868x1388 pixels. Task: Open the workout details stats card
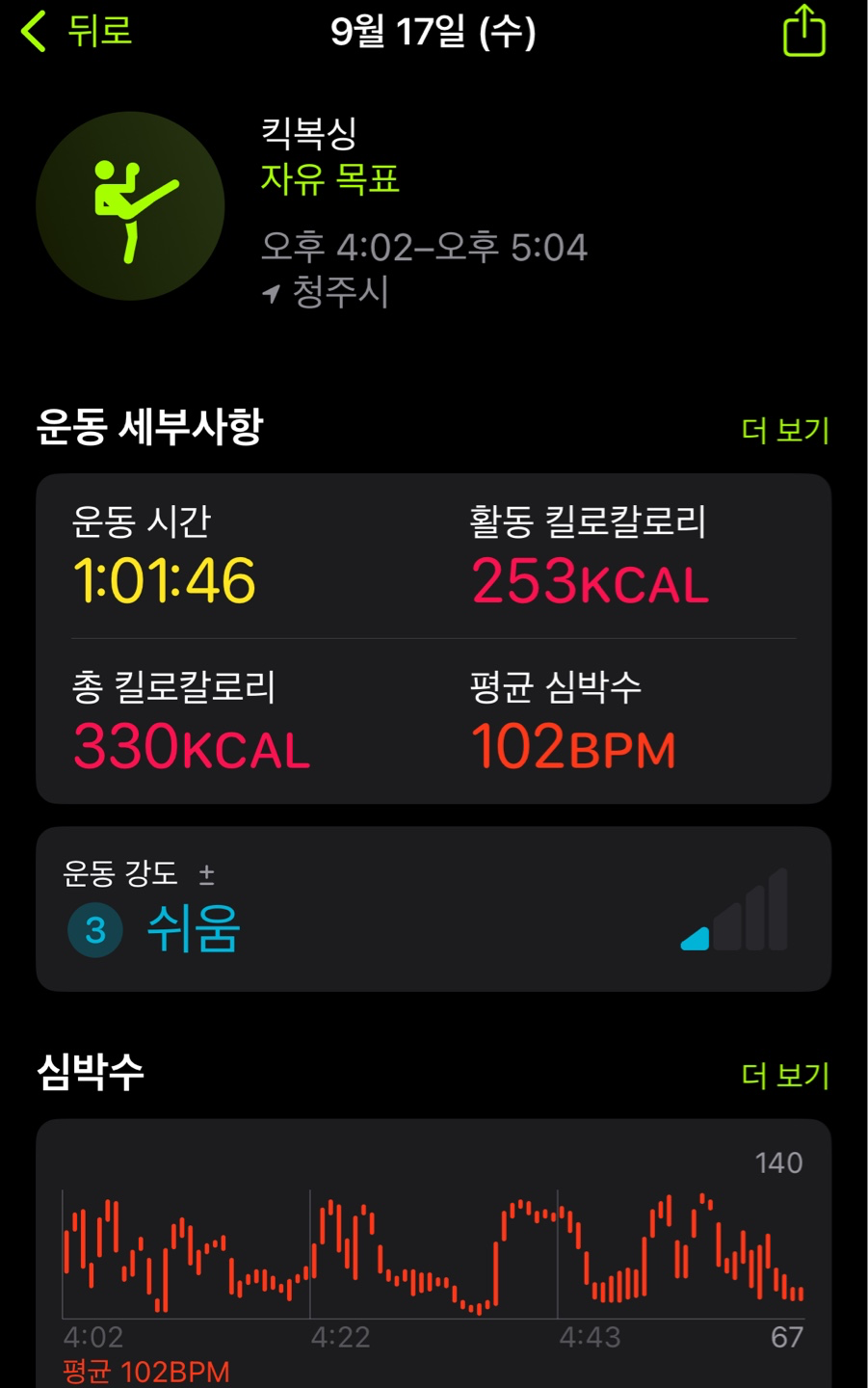(433, 638)
